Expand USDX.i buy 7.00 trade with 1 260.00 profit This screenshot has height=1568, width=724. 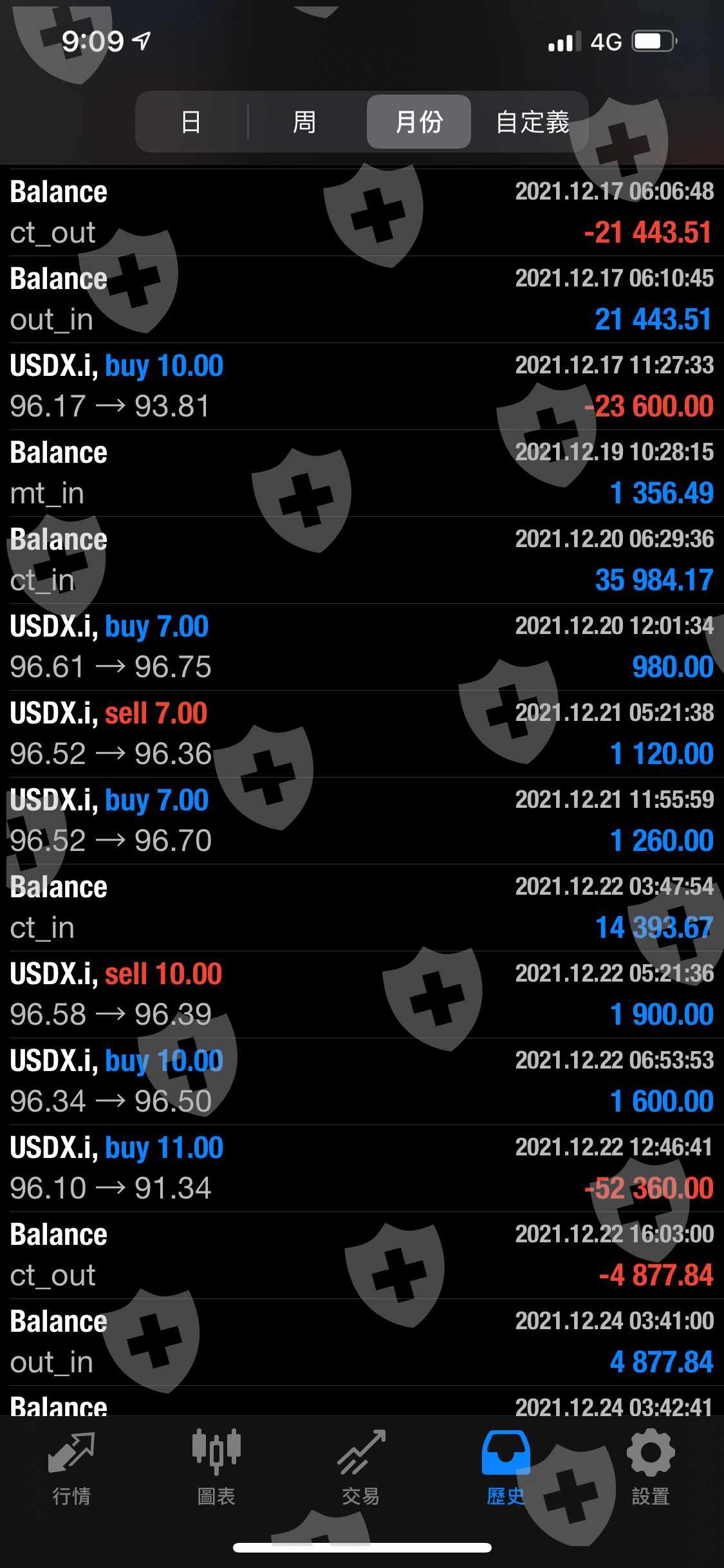(x=362, y=821)
